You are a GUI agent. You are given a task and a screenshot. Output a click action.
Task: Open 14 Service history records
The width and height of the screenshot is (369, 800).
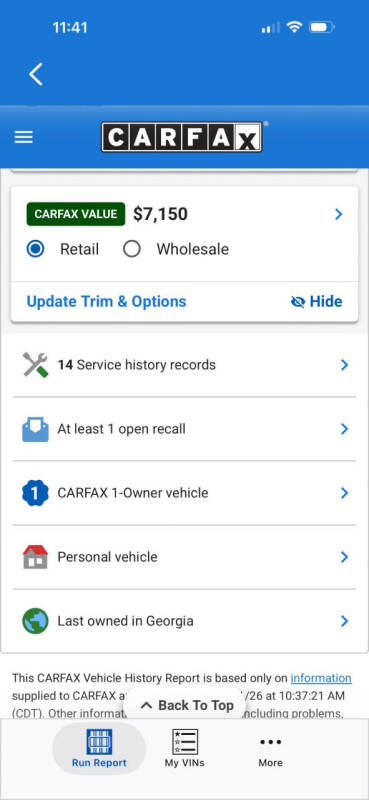coord(185,365)
